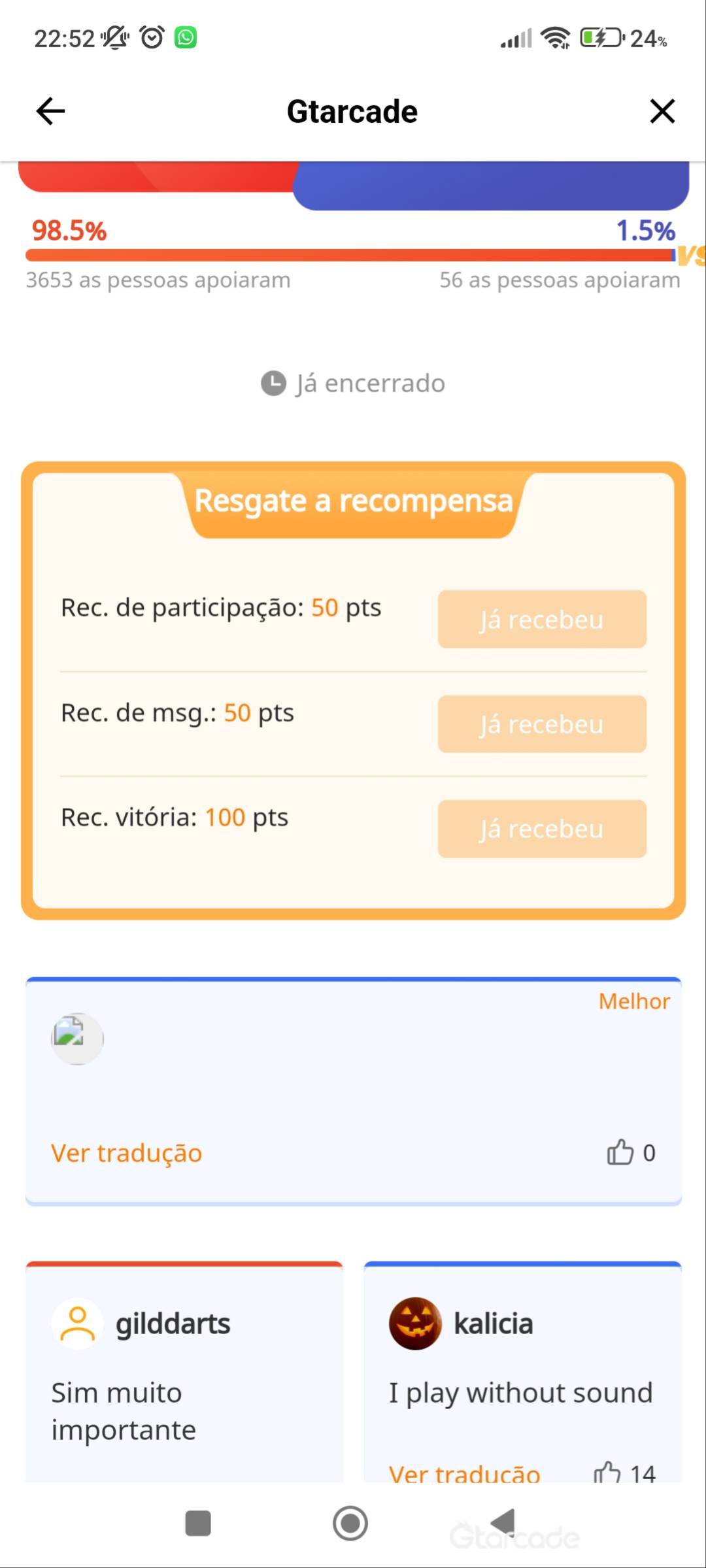
Task: Like kalicia's comment
Action: (x=608, y=1473)
